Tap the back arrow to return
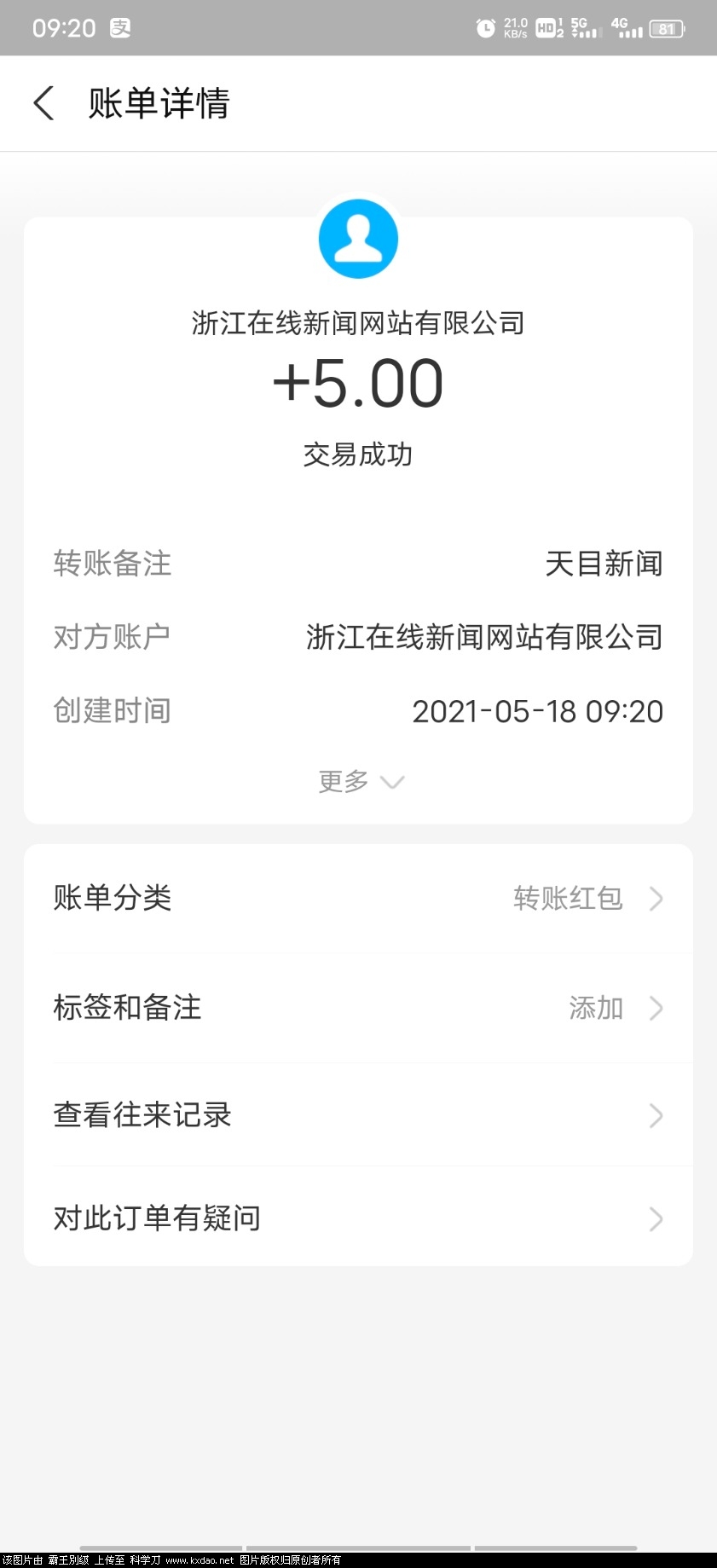Screen dimensions: 717x1568 [44, 102]
